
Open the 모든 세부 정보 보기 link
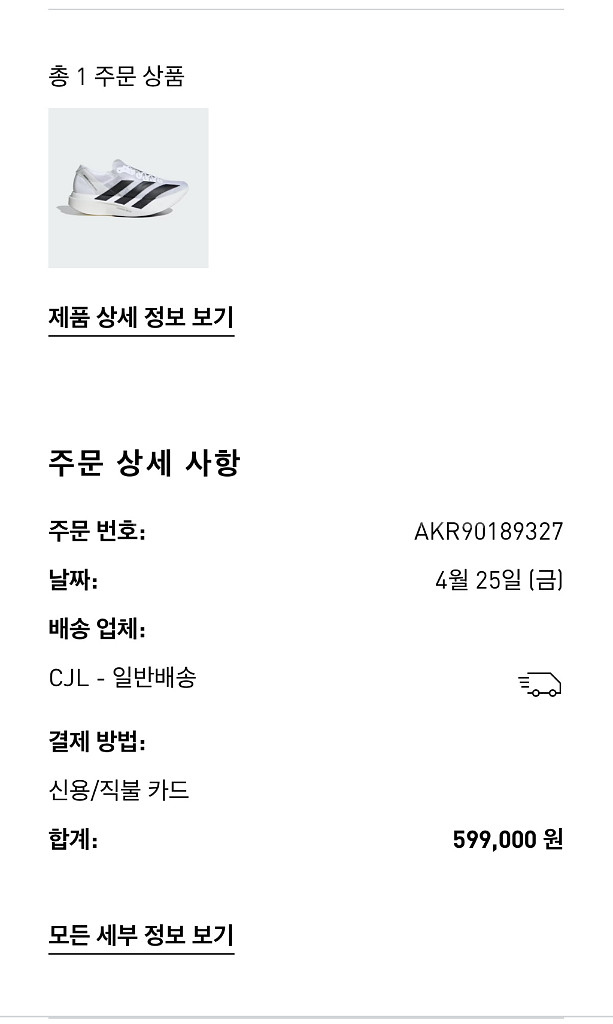point(141,936)
